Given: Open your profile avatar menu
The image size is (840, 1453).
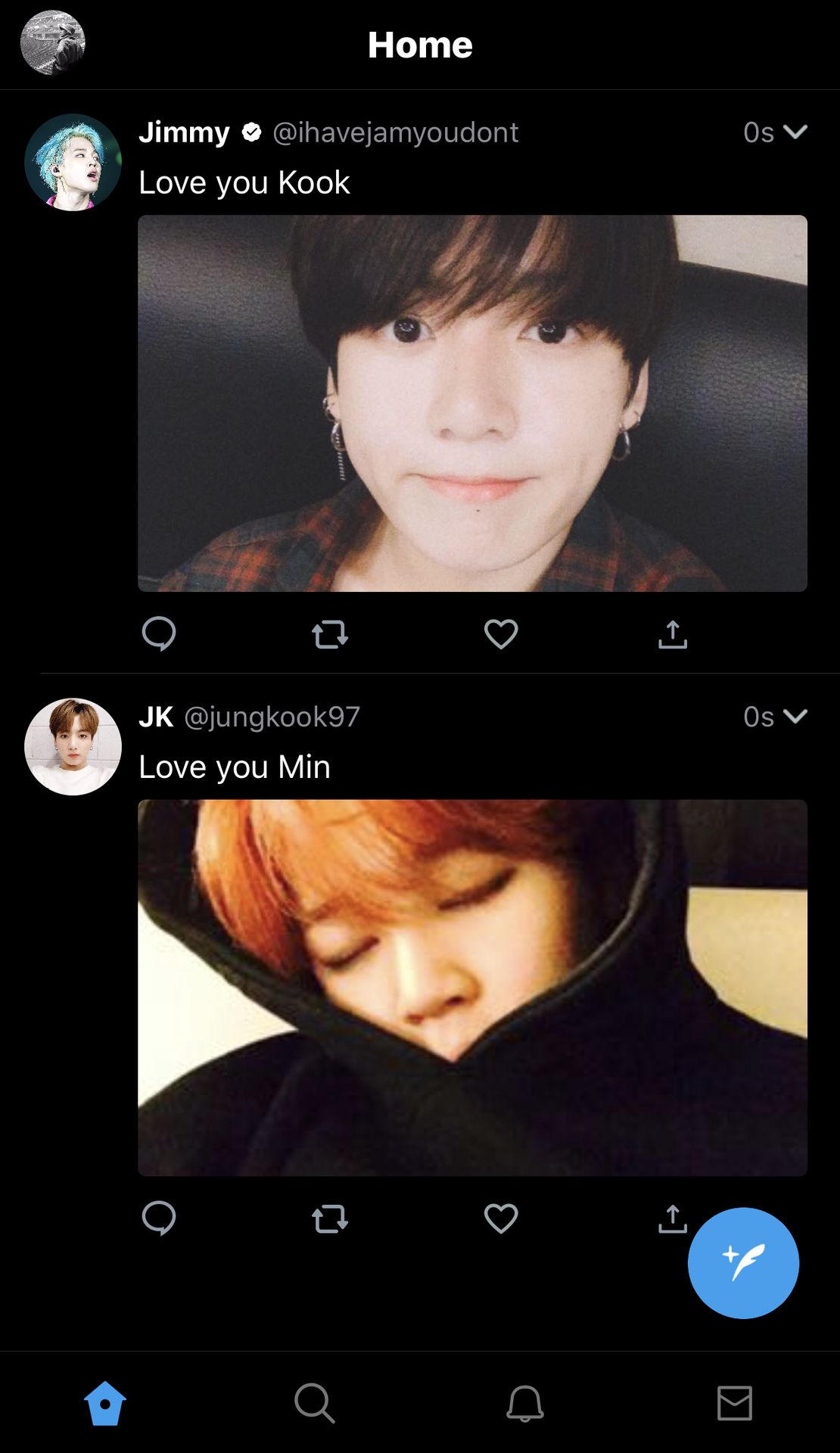Looking at the screenshot, I should 52,42.
